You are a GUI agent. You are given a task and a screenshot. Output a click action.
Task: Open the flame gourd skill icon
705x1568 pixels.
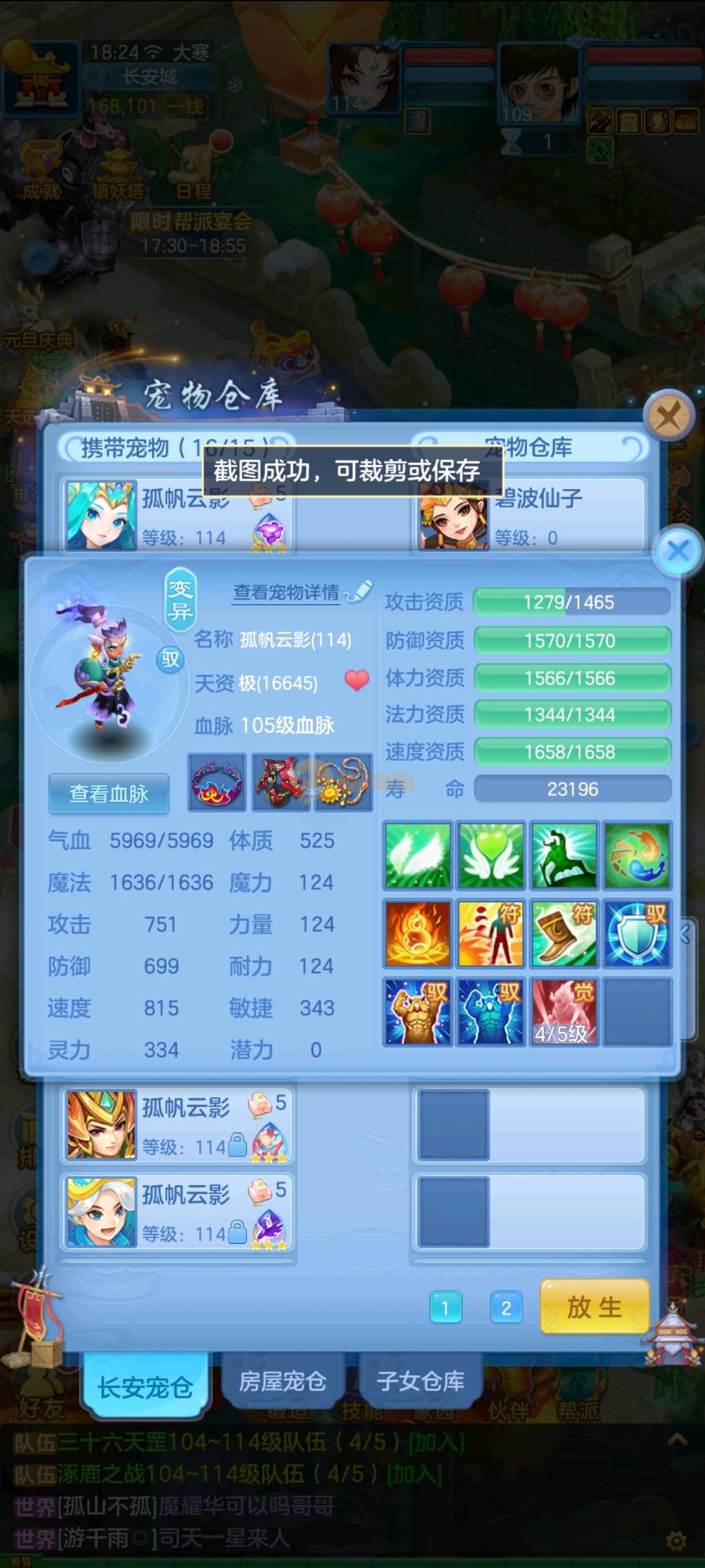pos(418,934)
